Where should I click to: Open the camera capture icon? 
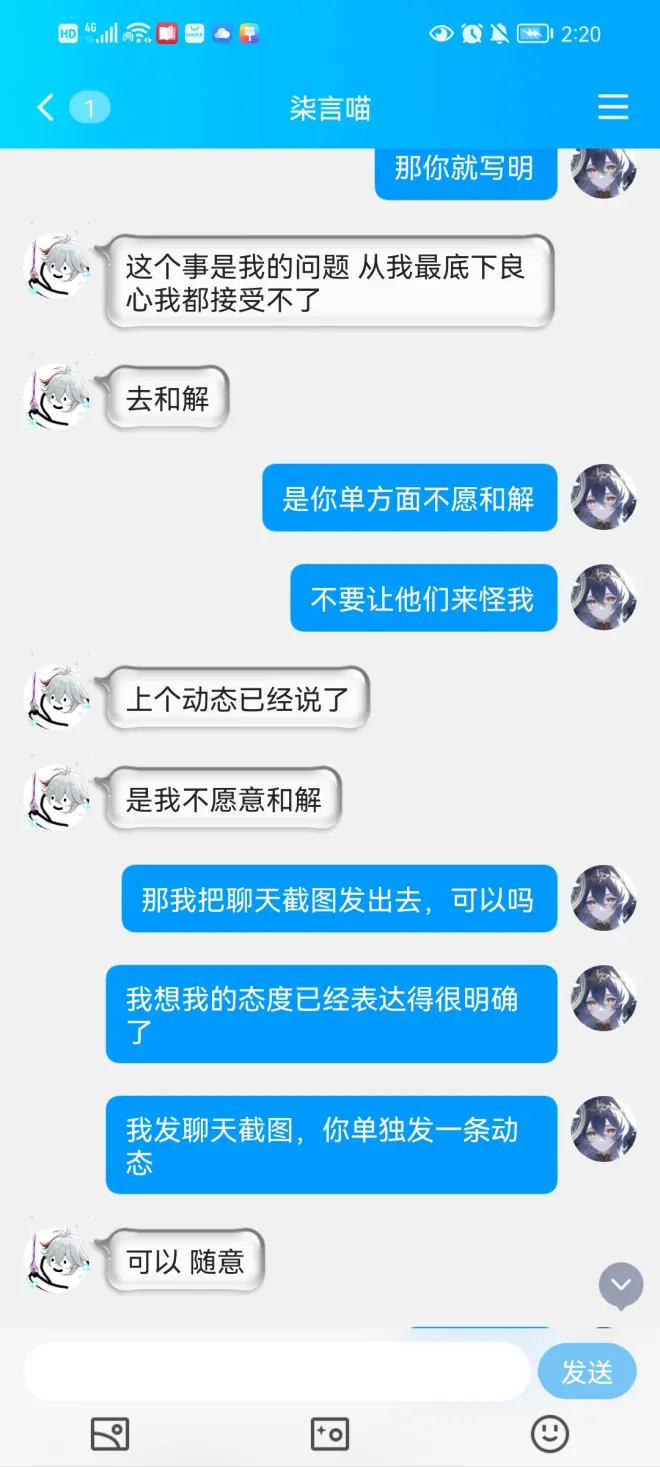click(x=330, y=1434)
